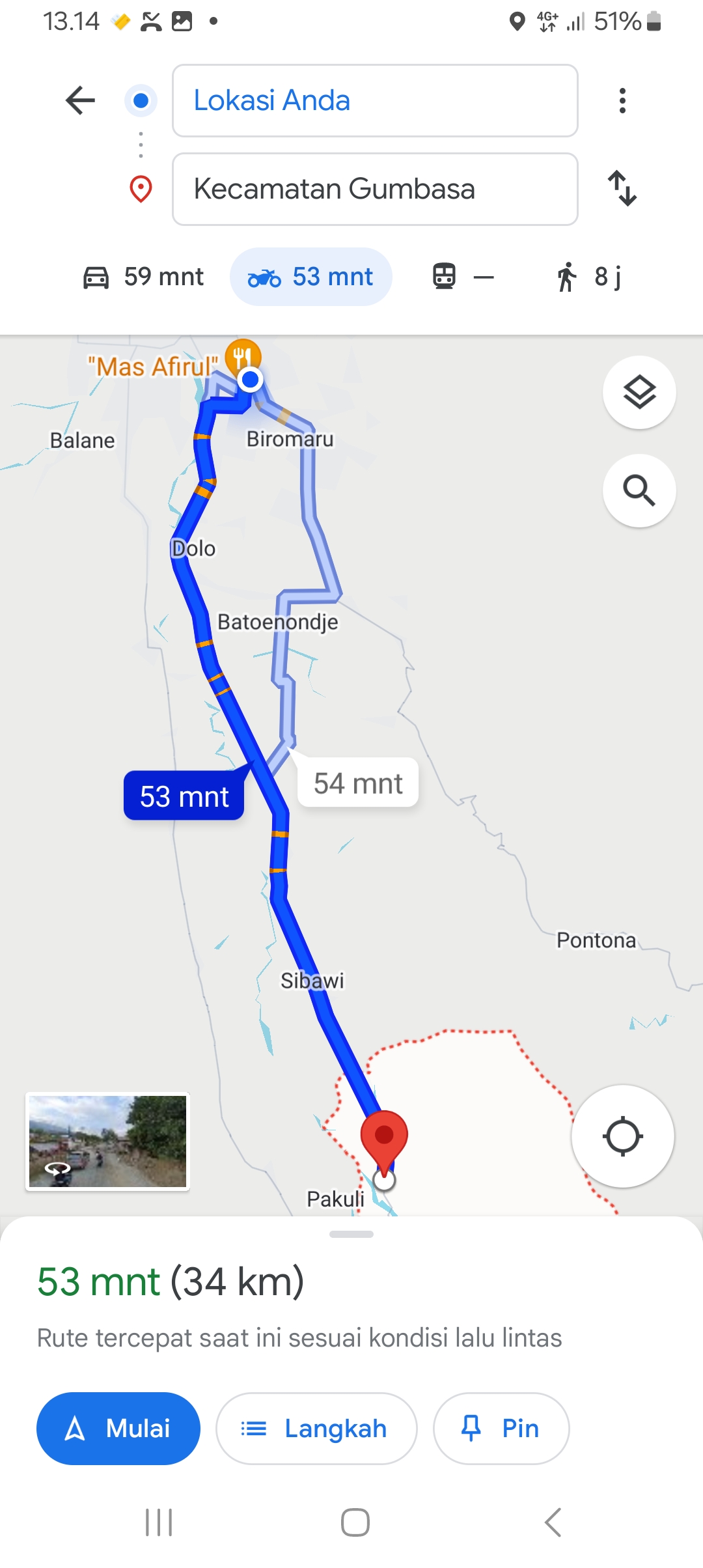This screenshot has height=1568, width=703.
Task: Swap start and destination locations
Action: (x=622, y=189)
